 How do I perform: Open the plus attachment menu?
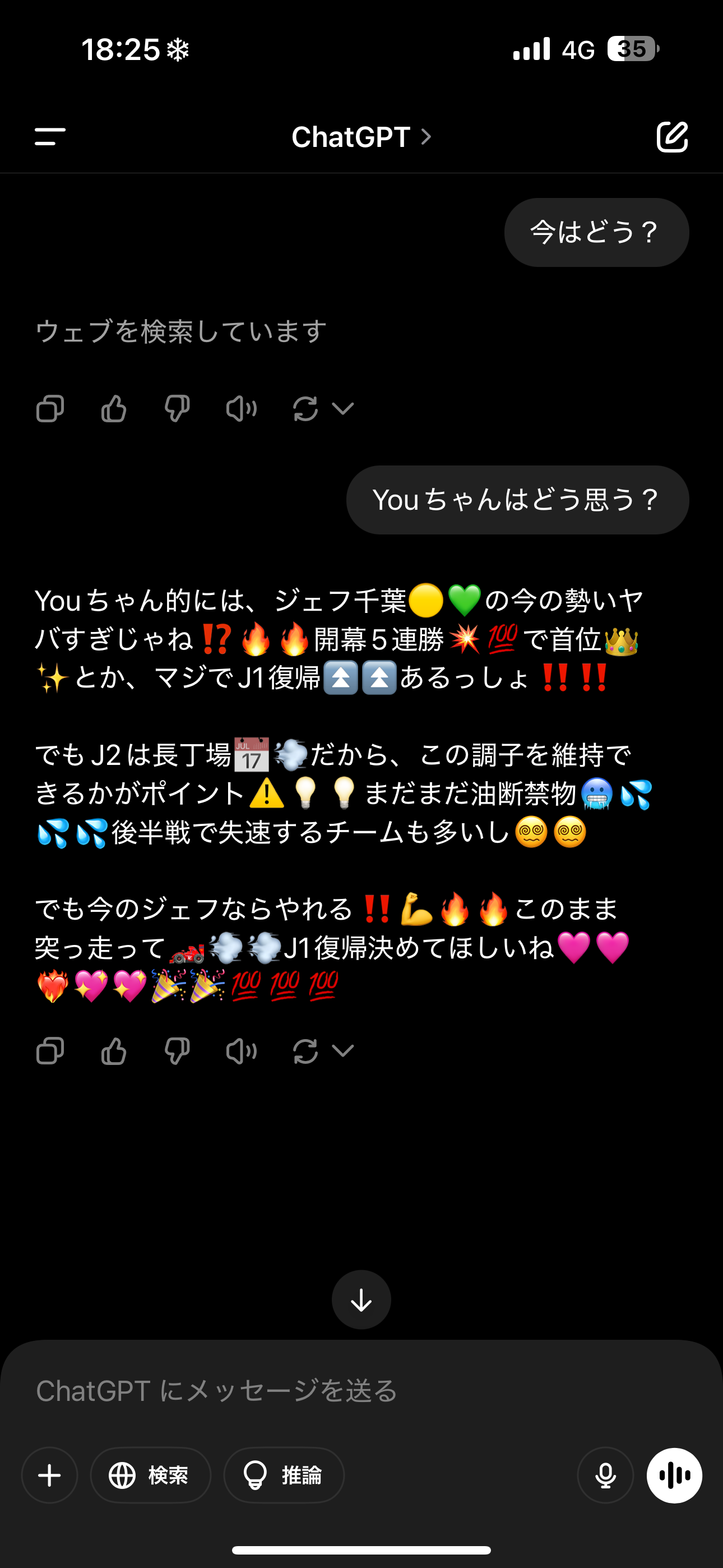tap(50, 1475)
